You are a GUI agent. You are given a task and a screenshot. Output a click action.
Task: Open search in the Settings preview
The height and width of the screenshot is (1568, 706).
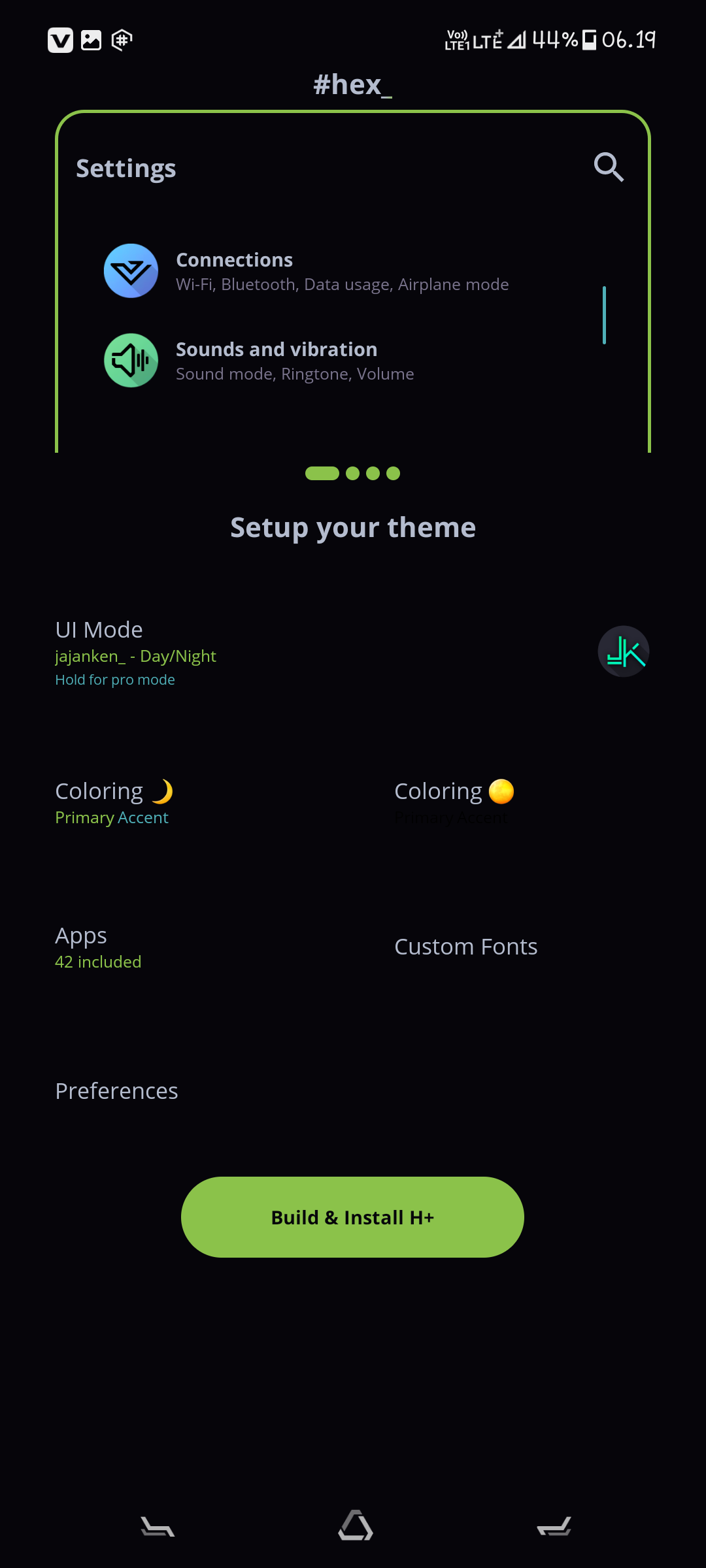(x=607, y=167)
